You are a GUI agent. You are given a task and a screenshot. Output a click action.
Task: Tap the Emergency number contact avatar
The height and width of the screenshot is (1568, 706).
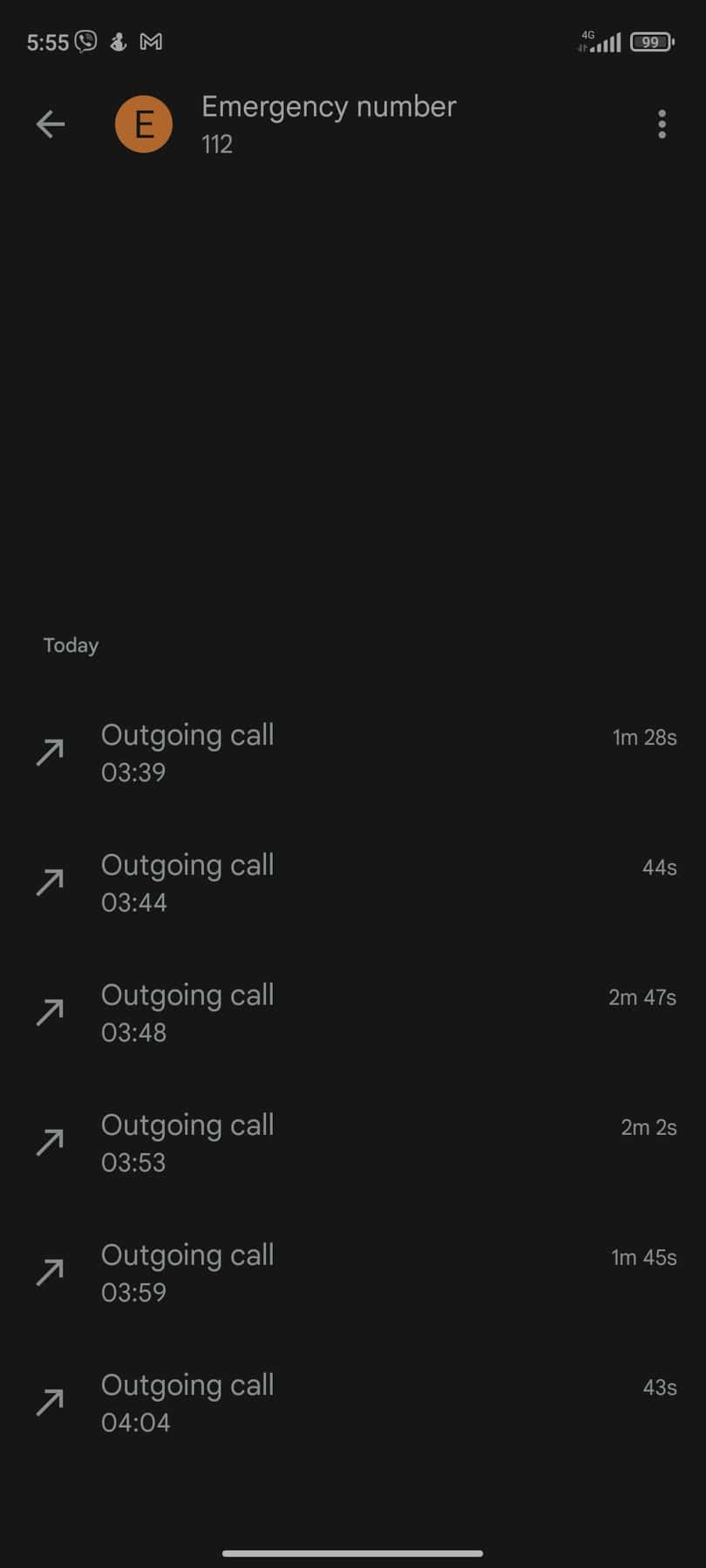tap(144, 125)
